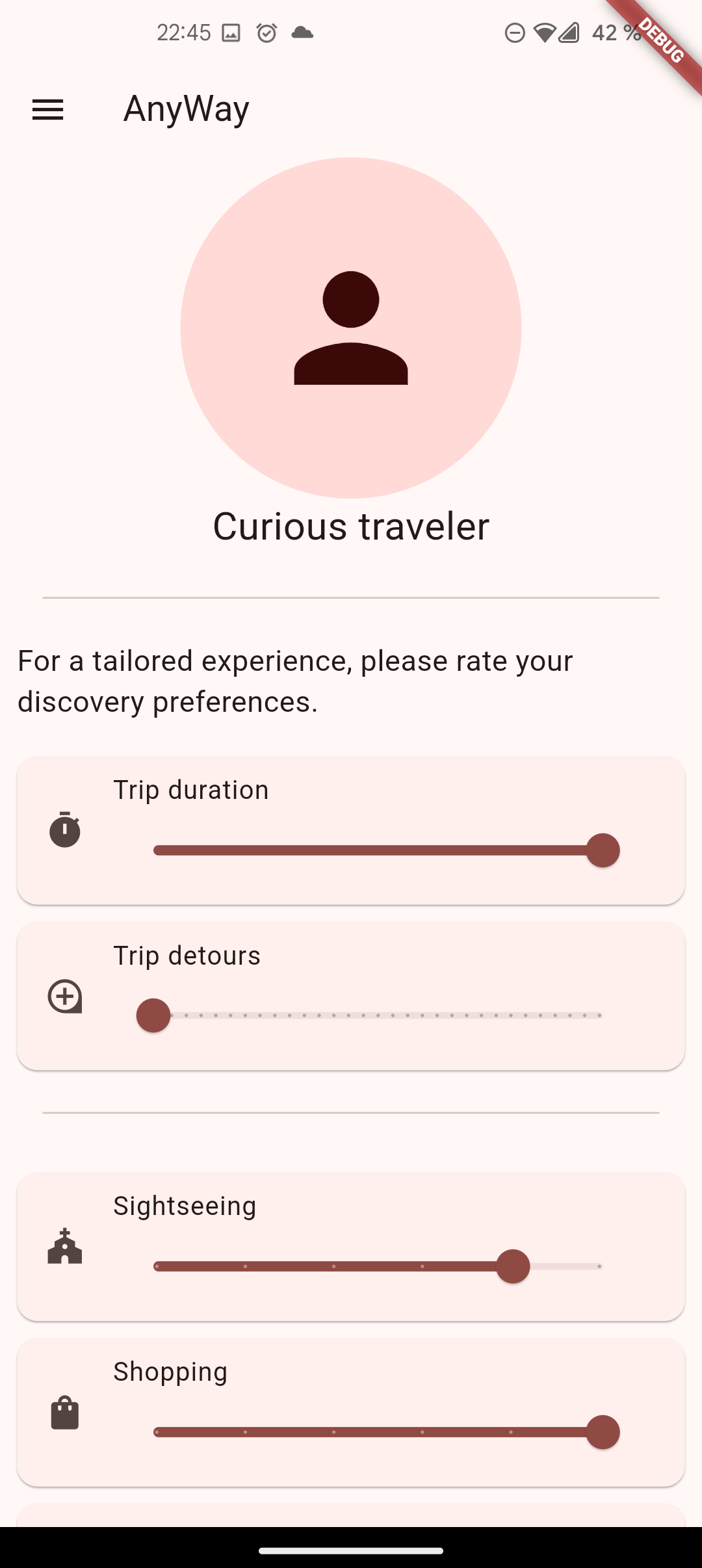Image resolution: width=702 pixels, height=1568 pixels.
Task: Adjust the Sightseeing preference slider
Action: (378, 1266)
